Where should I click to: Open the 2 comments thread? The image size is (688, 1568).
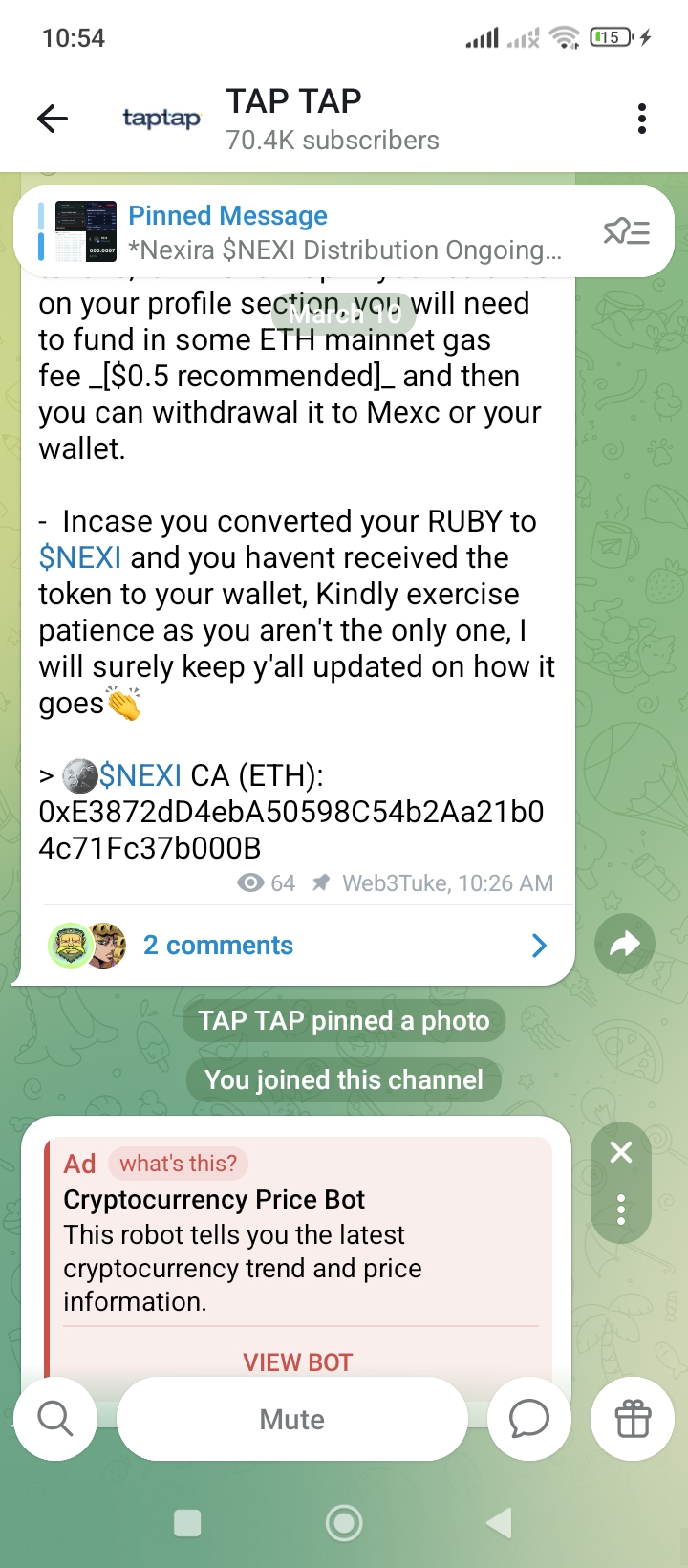296,946
